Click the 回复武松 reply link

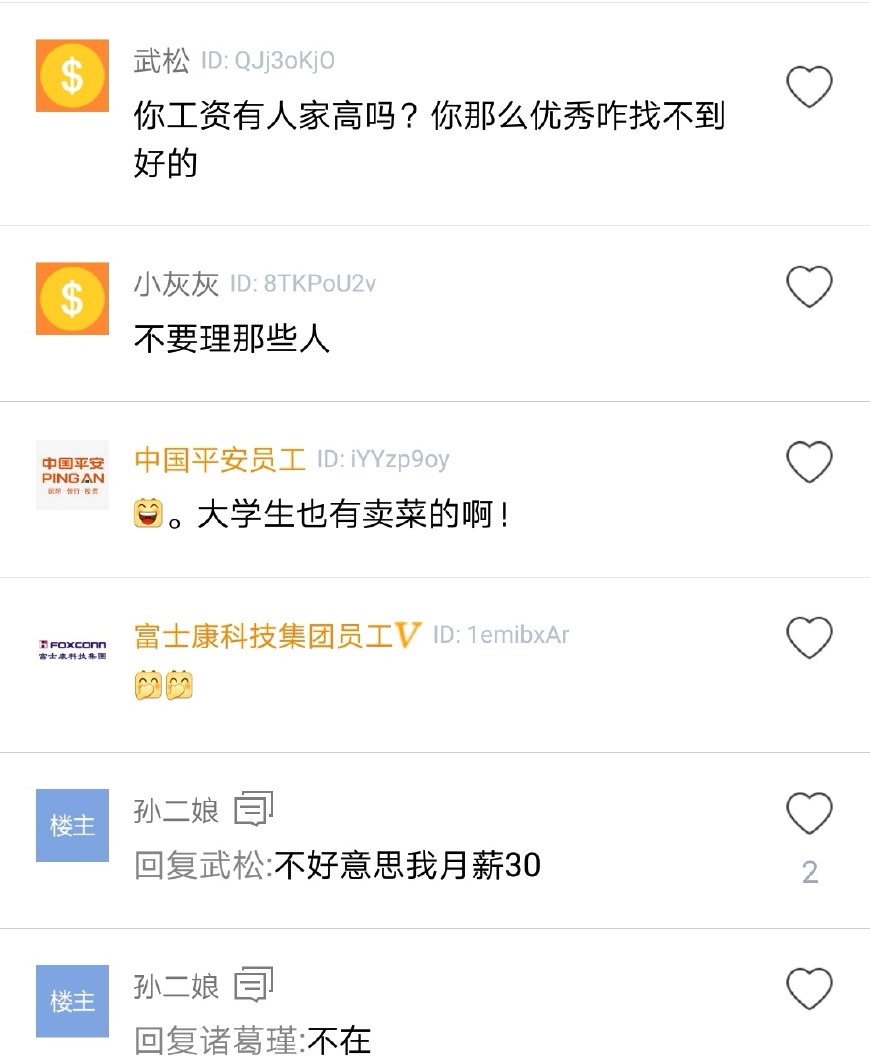(x=198, y=866)
